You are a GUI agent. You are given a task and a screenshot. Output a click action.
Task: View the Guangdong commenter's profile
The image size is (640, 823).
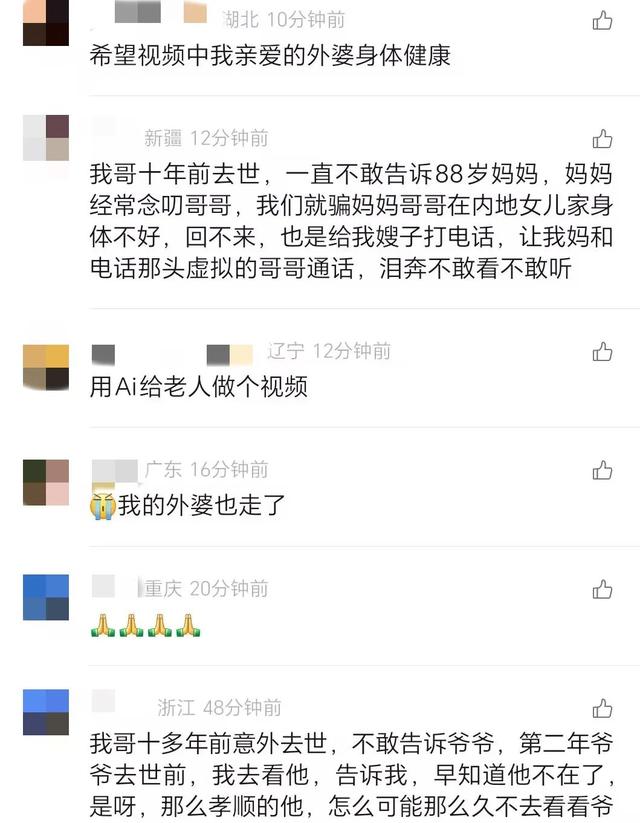[x=46, y=482]
